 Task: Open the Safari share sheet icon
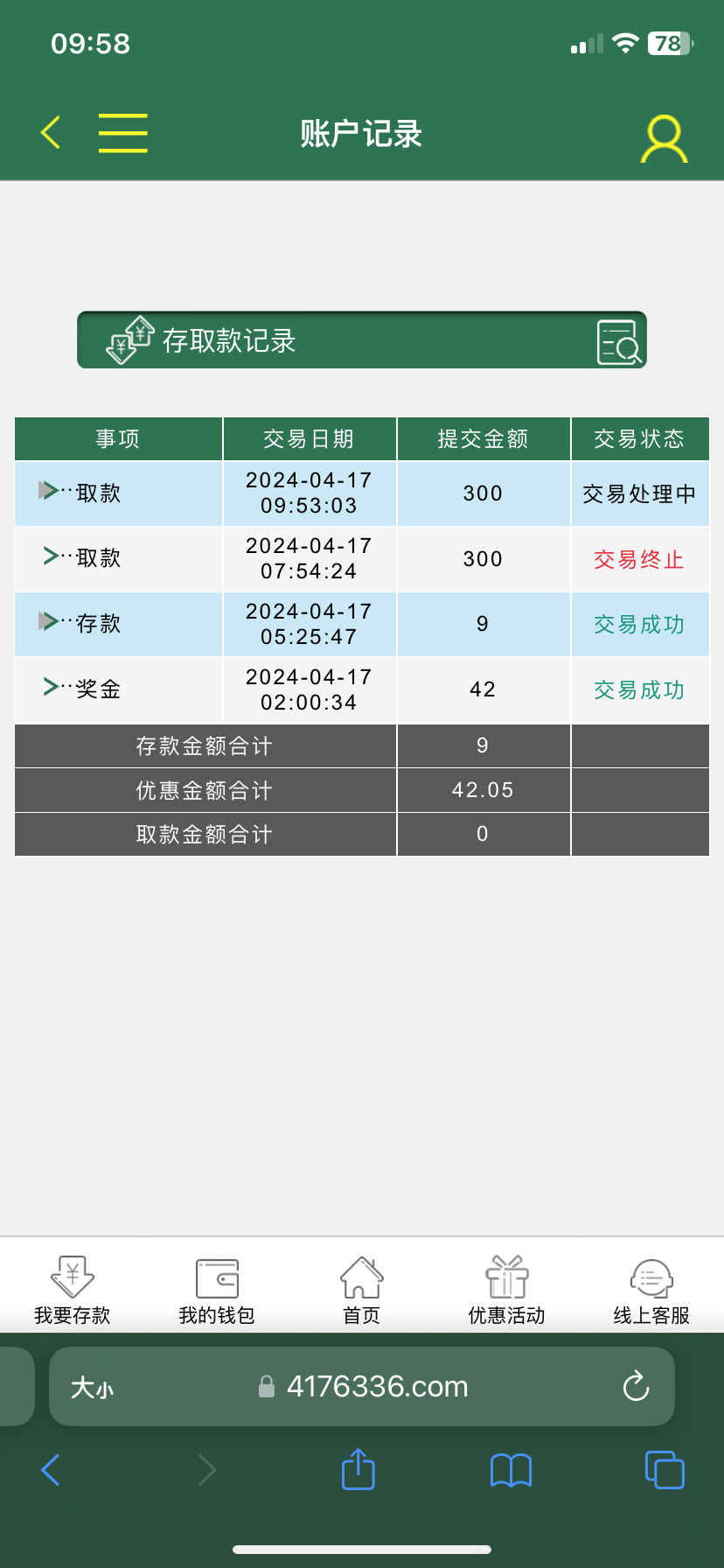click(357, 1471)
